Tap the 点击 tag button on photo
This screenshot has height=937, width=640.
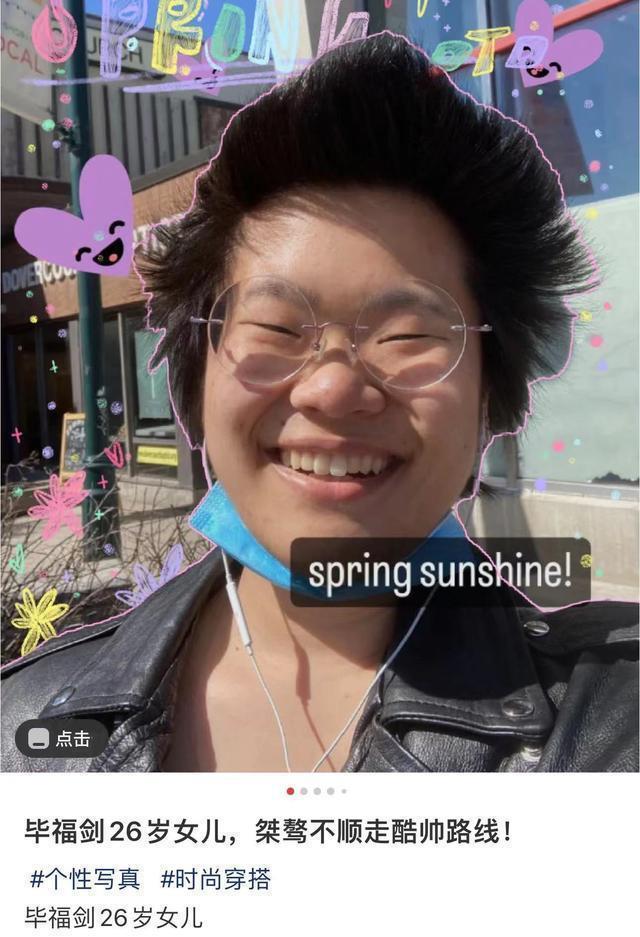(x=61, y=739)
